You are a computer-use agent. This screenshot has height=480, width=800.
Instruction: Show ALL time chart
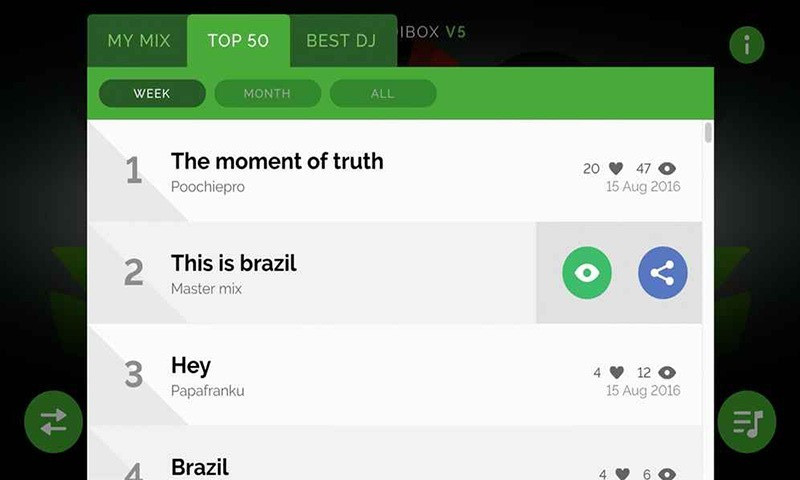coord(382,94)
